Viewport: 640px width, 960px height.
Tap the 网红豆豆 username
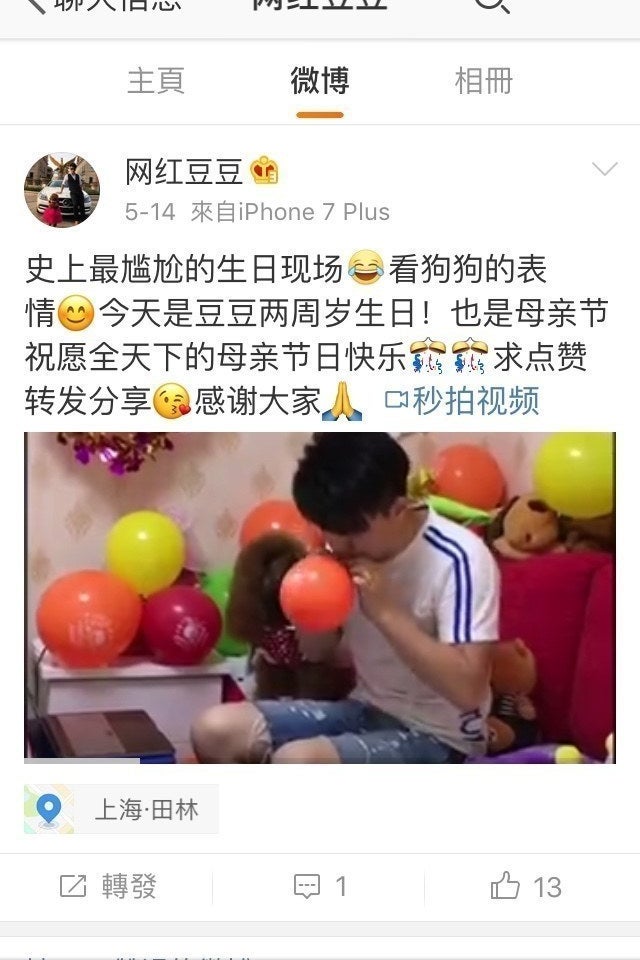184,172
